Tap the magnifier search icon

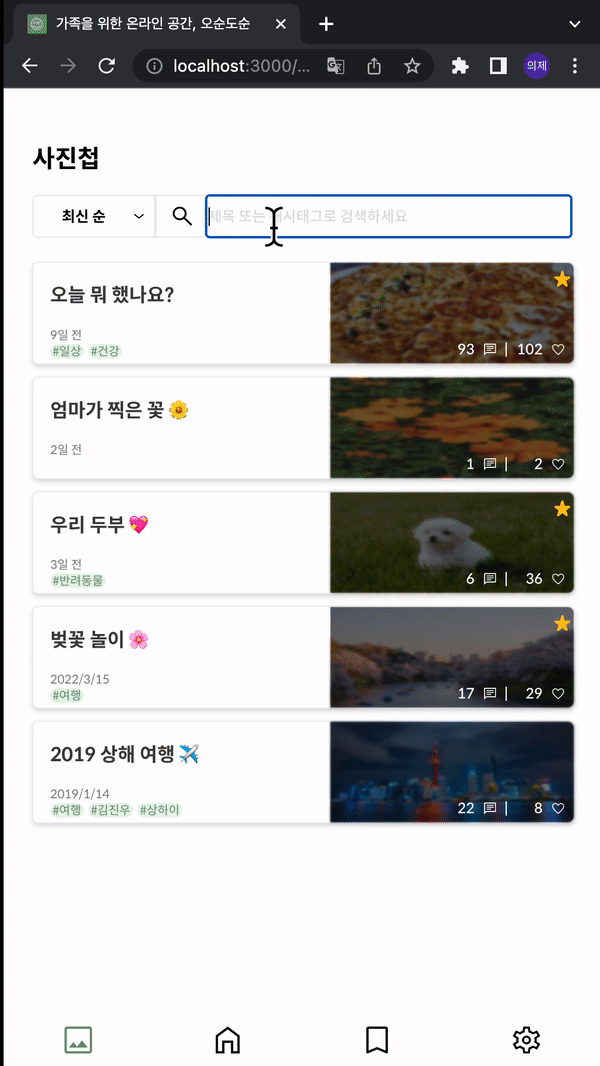(x=182, y=216)
